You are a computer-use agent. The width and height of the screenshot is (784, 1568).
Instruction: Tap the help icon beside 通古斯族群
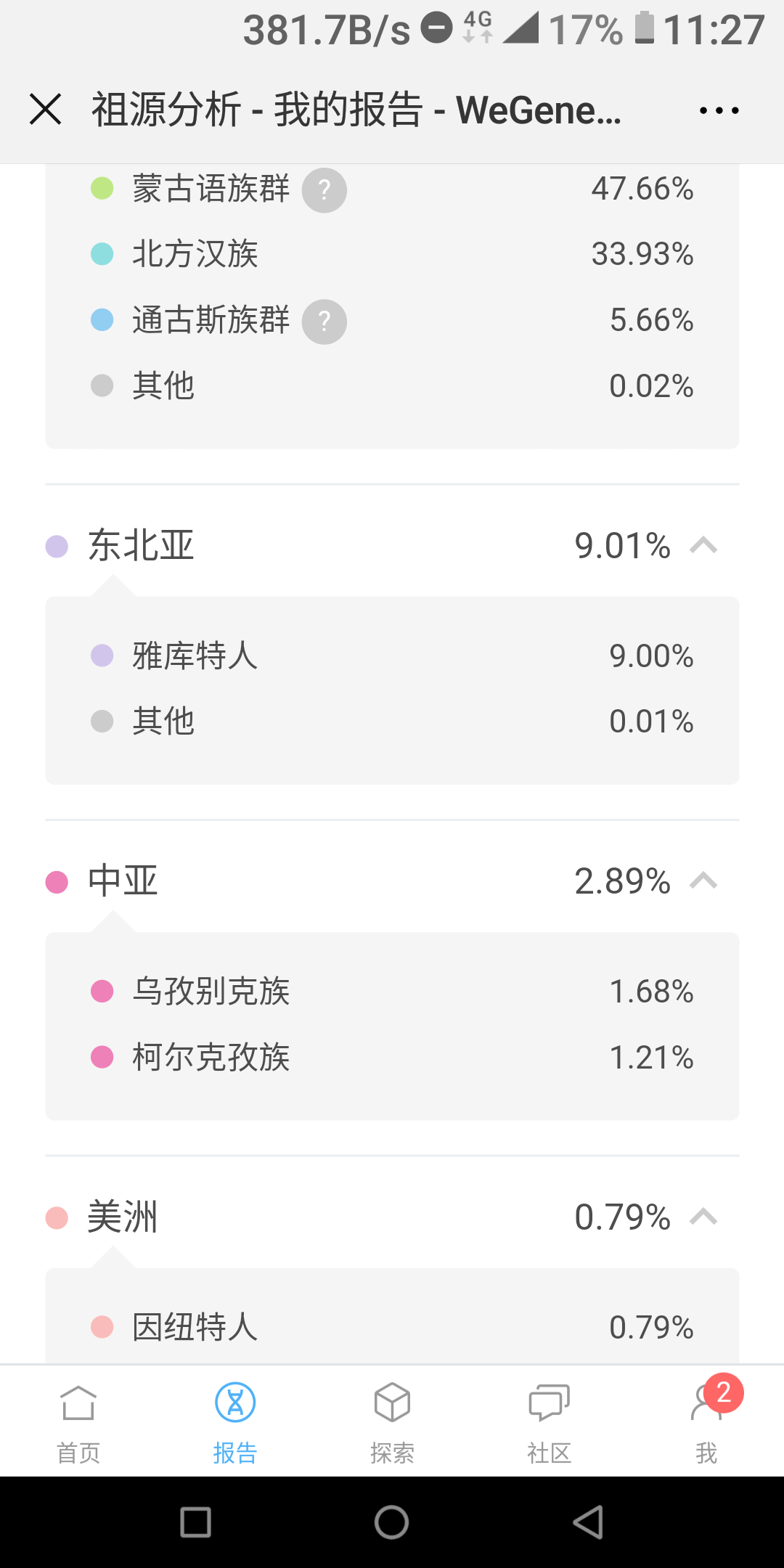point(324,322)
